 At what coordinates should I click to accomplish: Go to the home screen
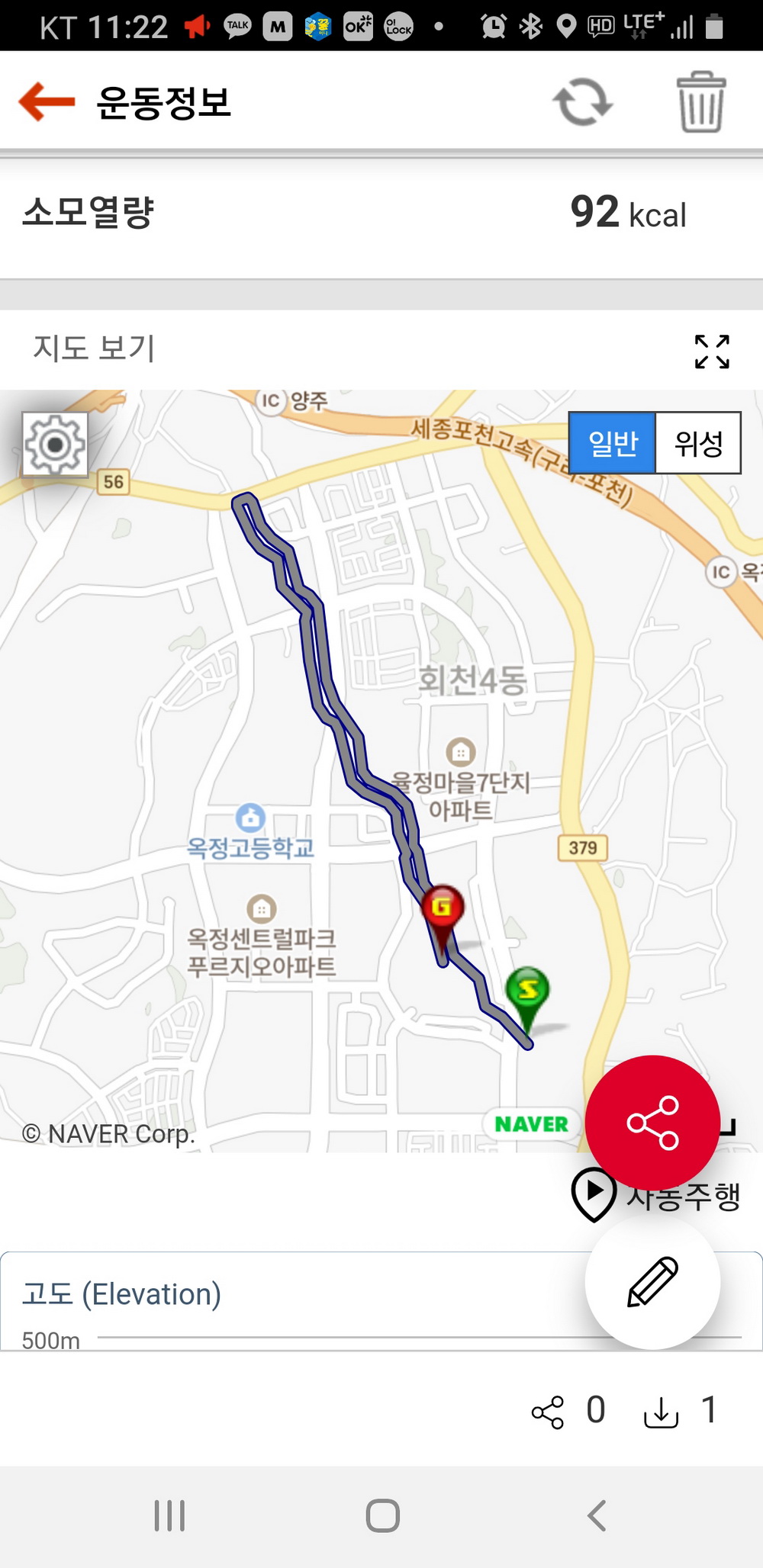pos(382,1515)
